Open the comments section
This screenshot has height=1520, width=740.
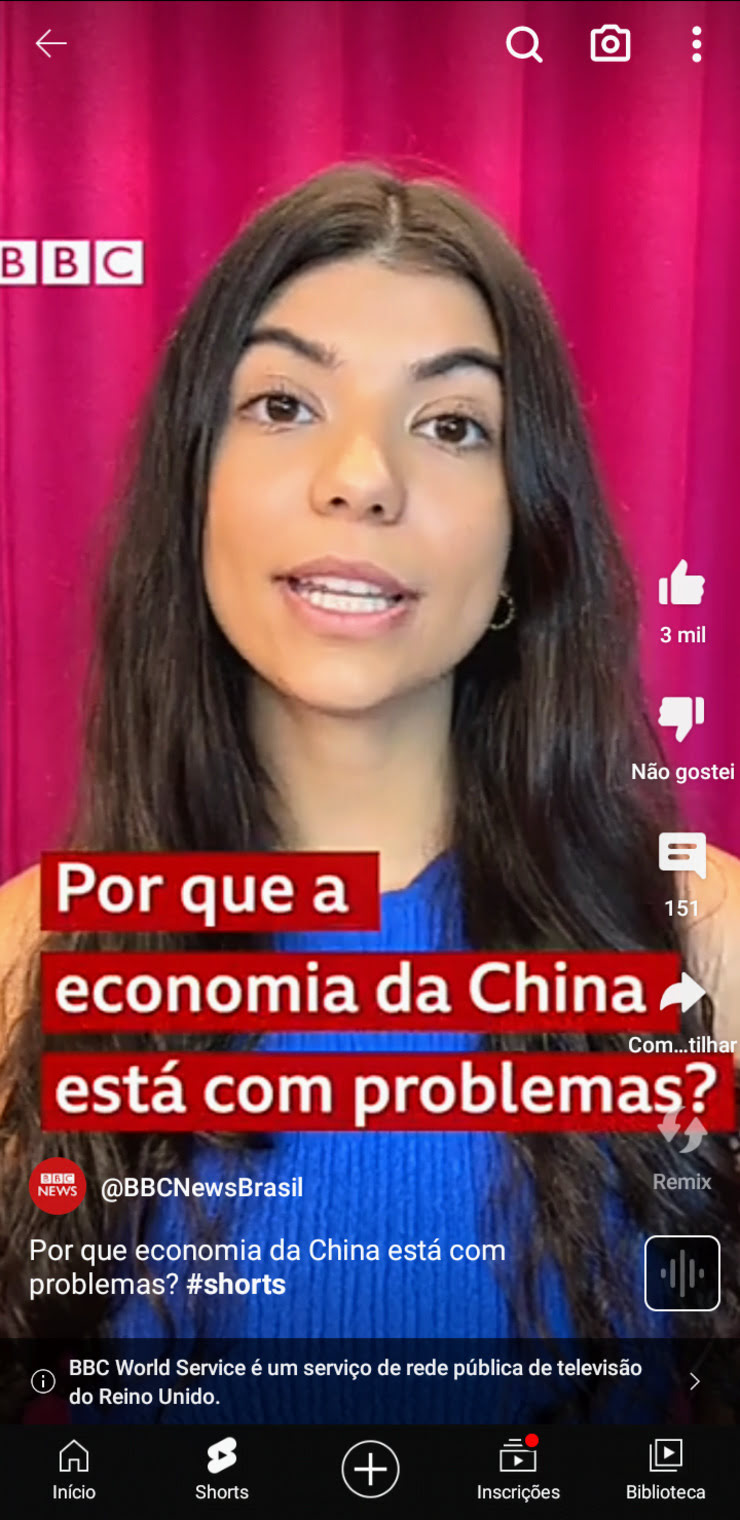681,856
